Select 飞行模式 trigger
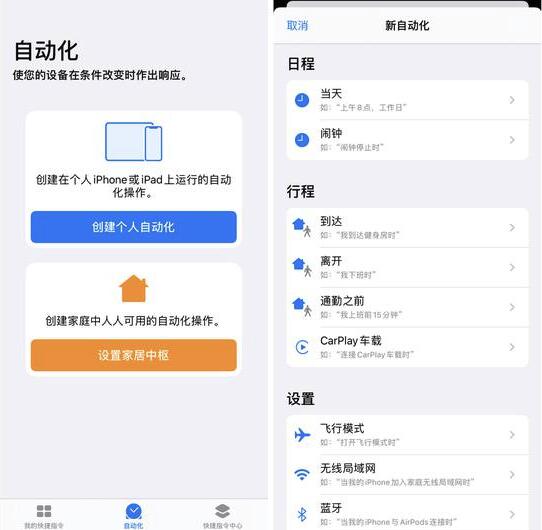 (407, 435)
